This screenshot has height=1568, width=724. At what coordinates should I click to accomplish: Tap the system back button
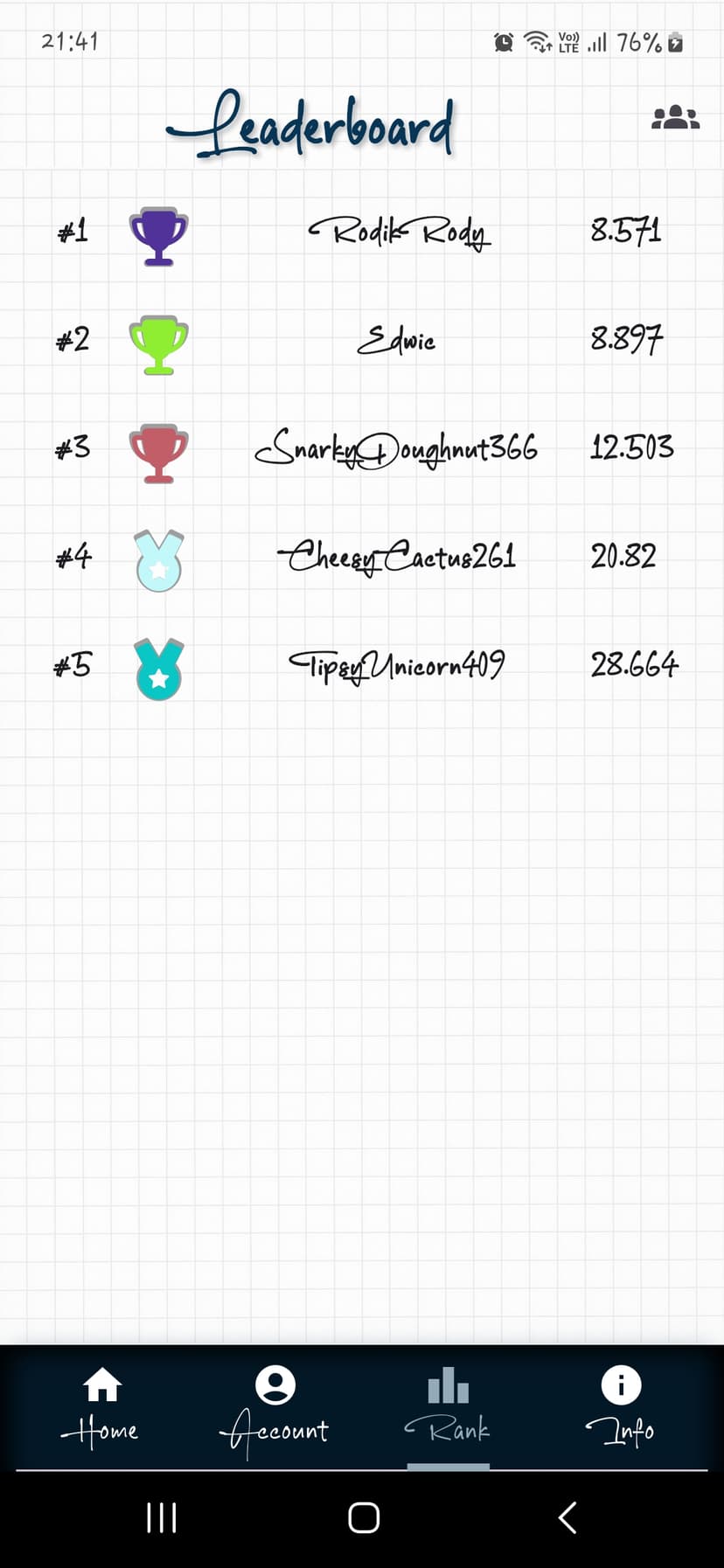point(567,1518)
